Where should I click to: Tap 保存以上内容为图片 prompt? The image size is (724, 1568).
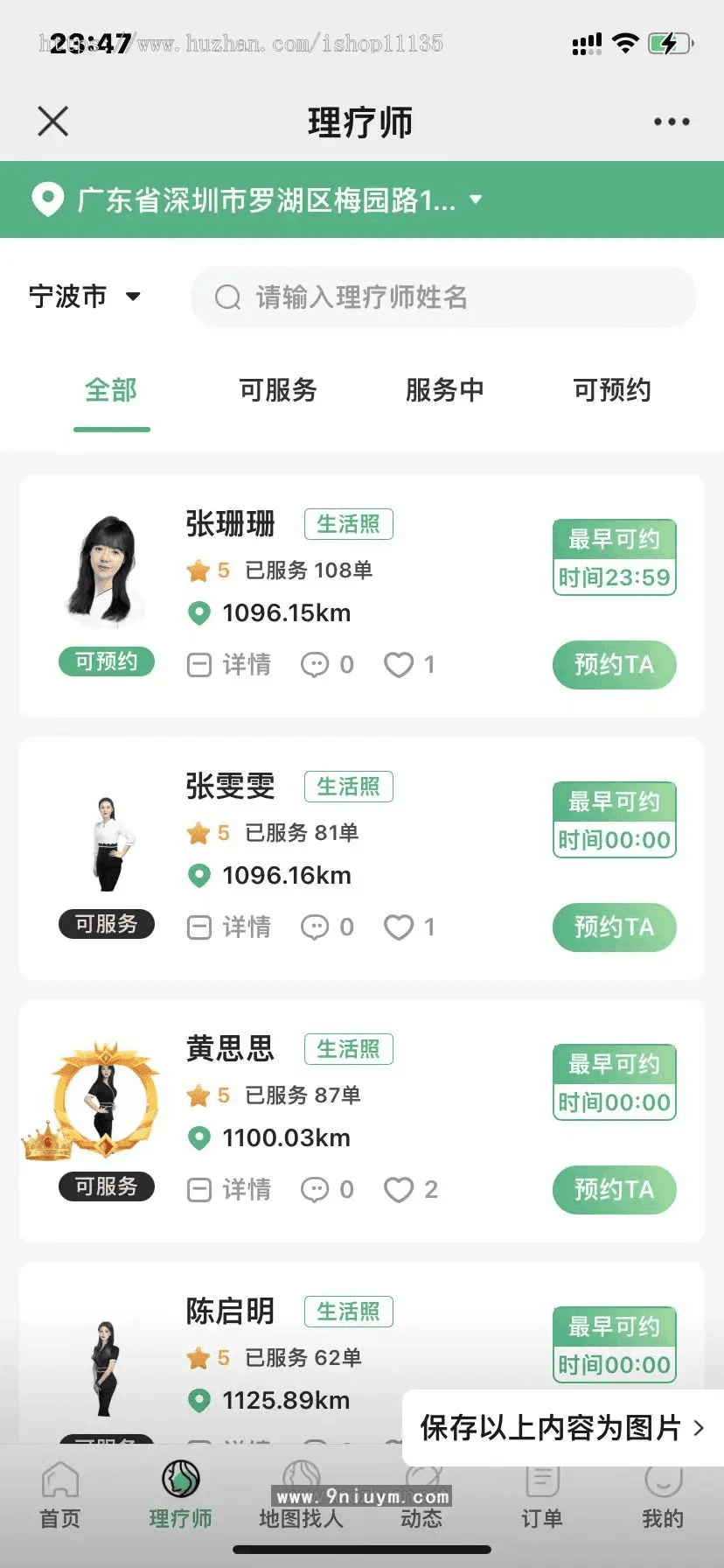[x=562, y=1428]
